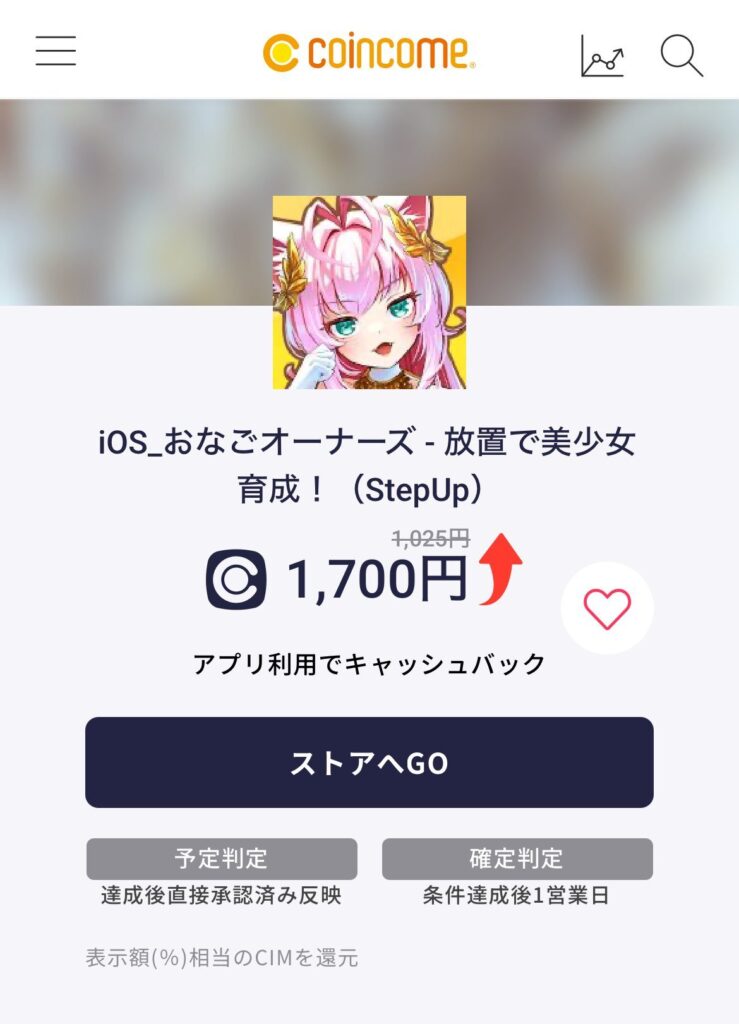Add this offer to favorites
The image size is (739, 1024).
click(607, 608)
